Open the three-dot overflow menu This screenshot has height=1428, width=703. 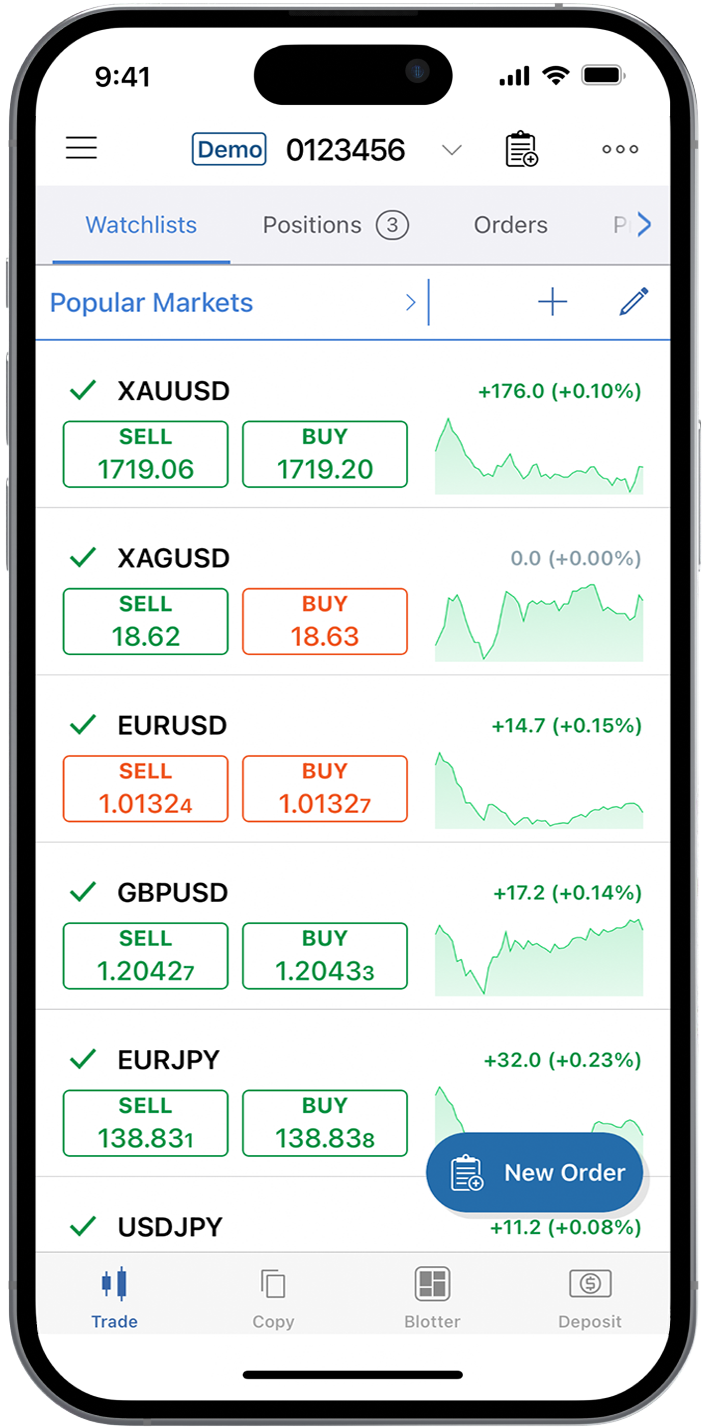coord(620,150)
